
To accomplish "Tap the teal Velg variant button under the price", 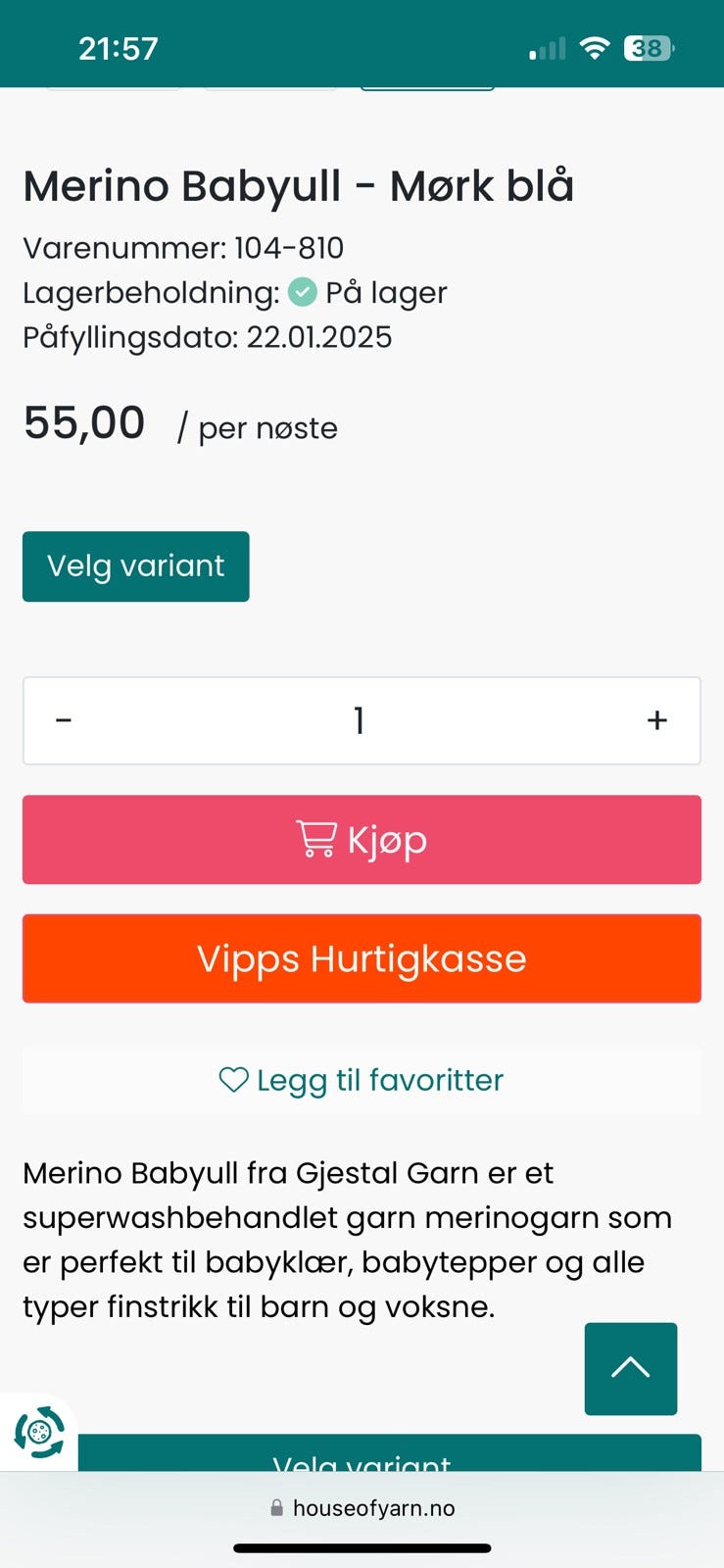I will tap(136, 566).
